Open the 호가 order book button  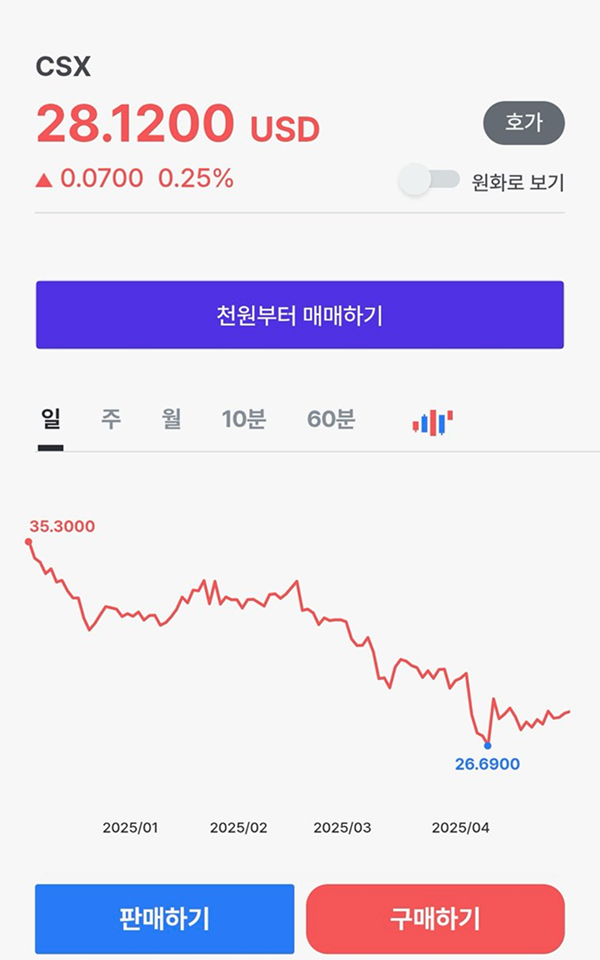tap(524, 123)
